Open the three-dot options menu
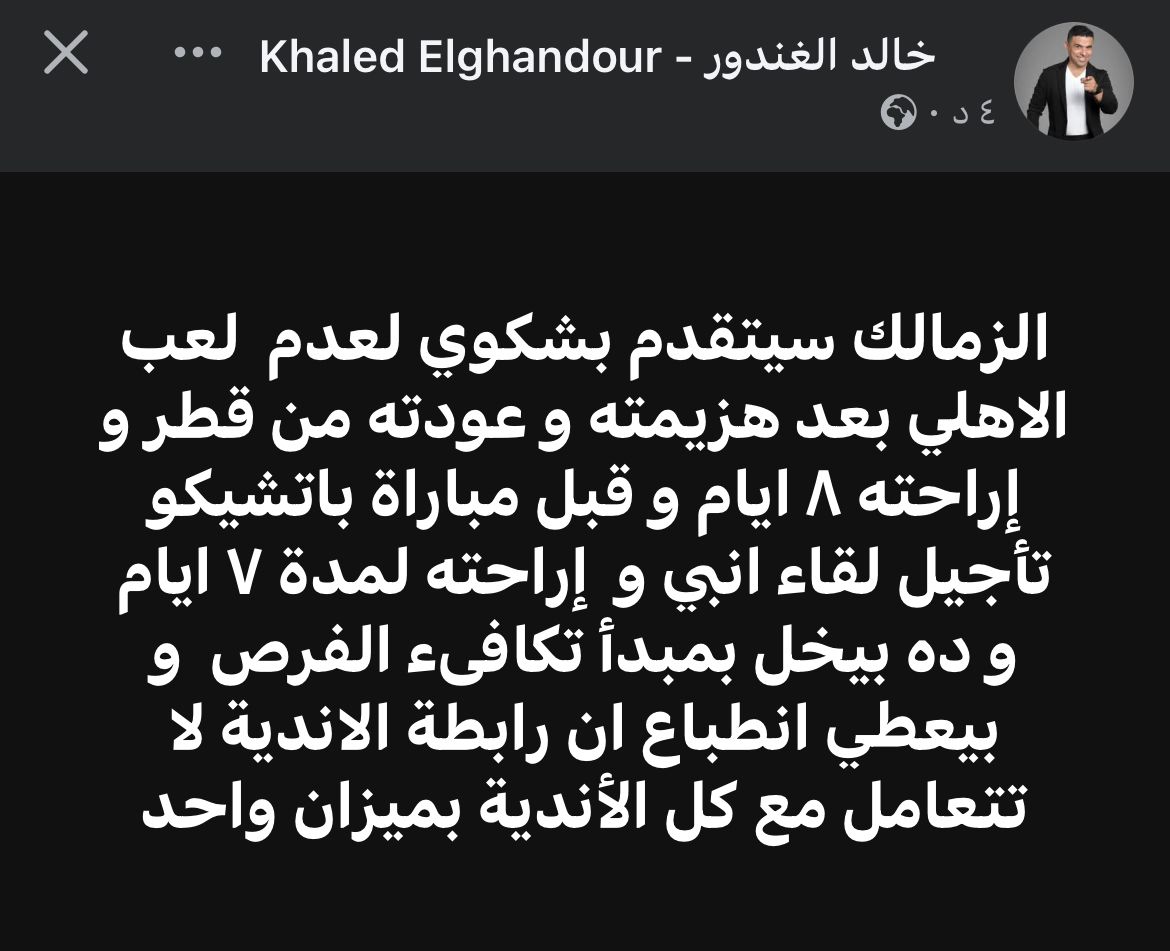This screenshot has width=1170, height=951. click(198, 54)
